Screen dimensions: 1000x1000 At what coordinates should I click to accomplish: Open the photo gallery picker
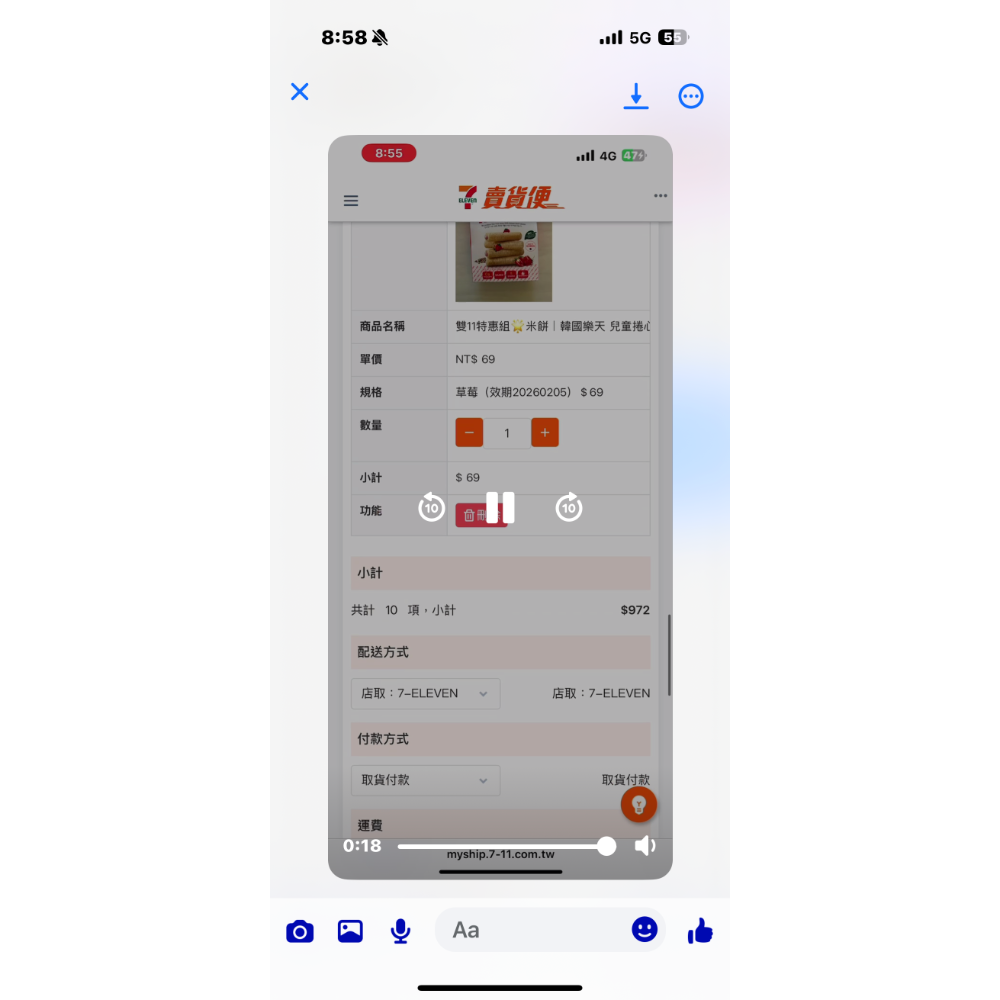(x=350, y=931)
